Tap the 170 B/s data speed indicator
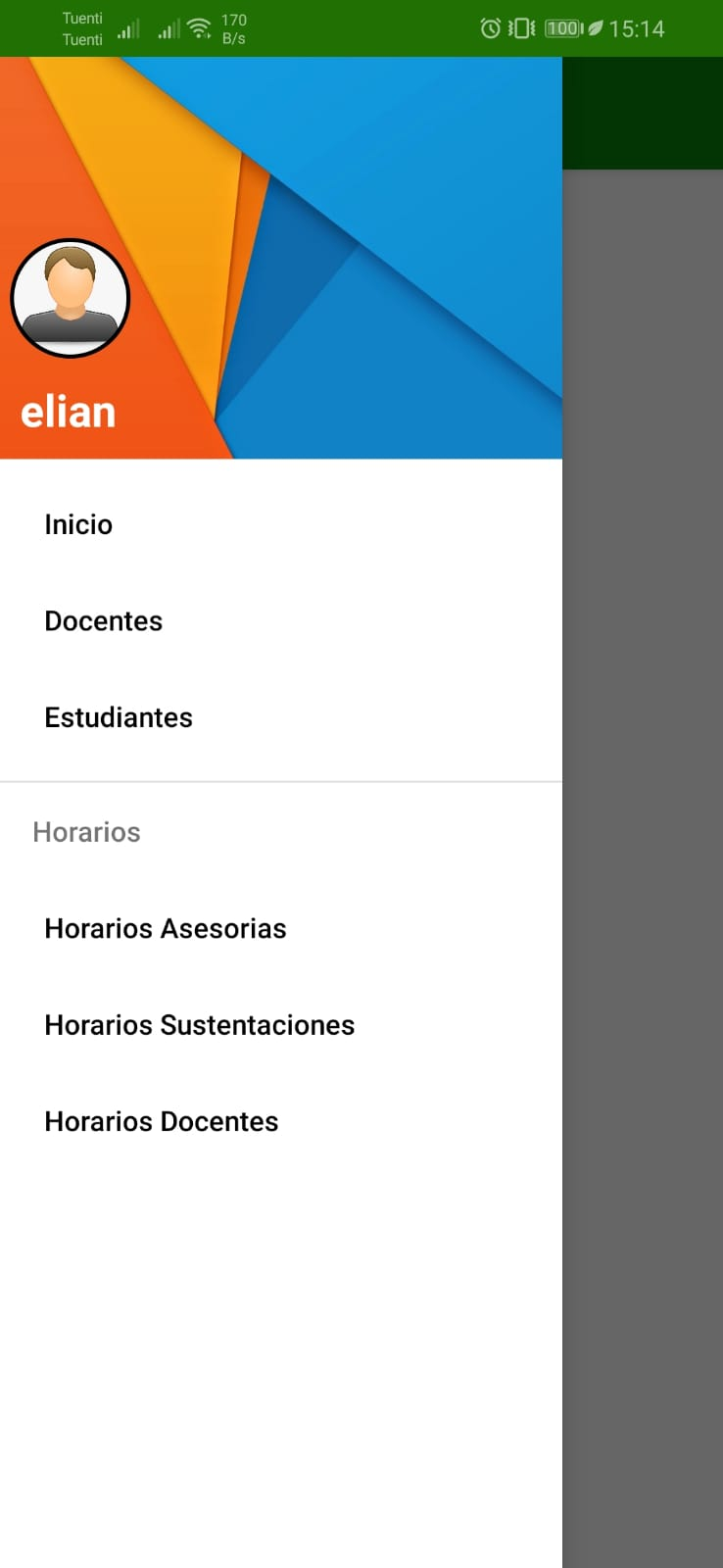This screenshot has height=1568, width=723. (x=233, y=26)
